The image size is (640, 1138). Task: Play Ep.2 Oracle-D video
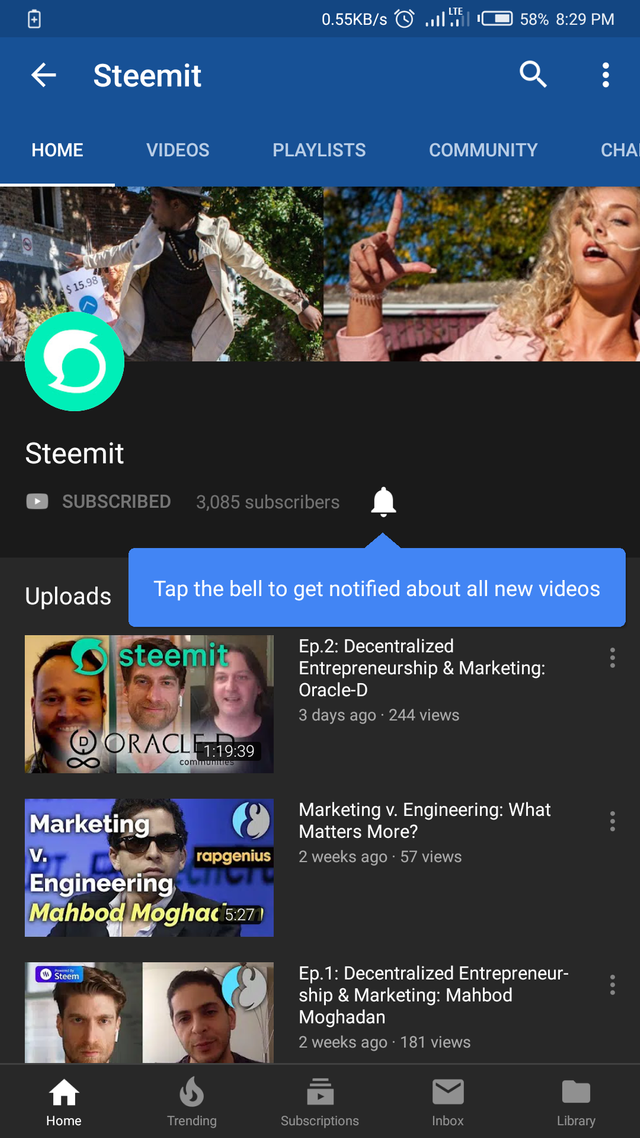pos(149,704)
